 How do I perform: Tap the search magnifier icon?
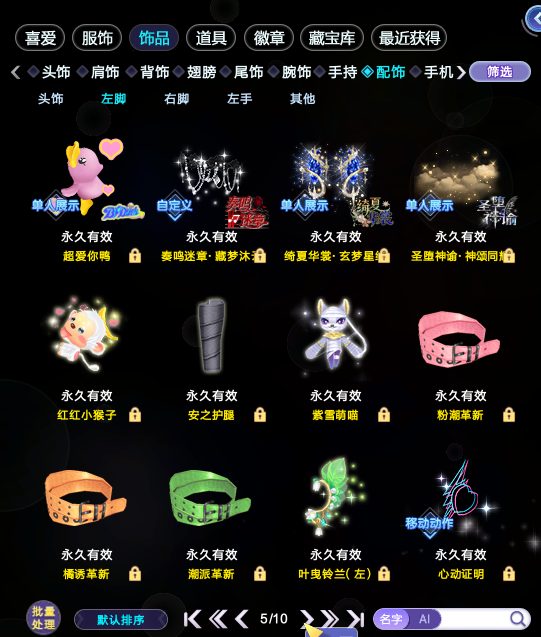517,619
